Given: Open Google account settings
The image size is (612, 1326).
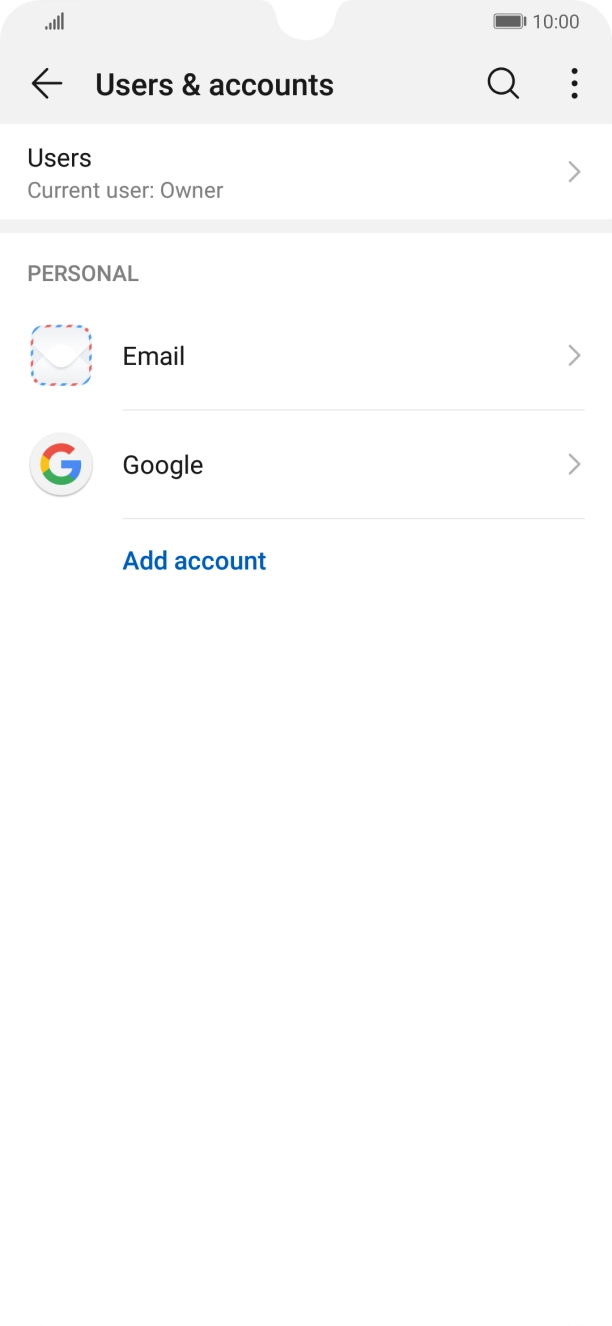Looking at the screenshot, I should (x=305, y=465).
